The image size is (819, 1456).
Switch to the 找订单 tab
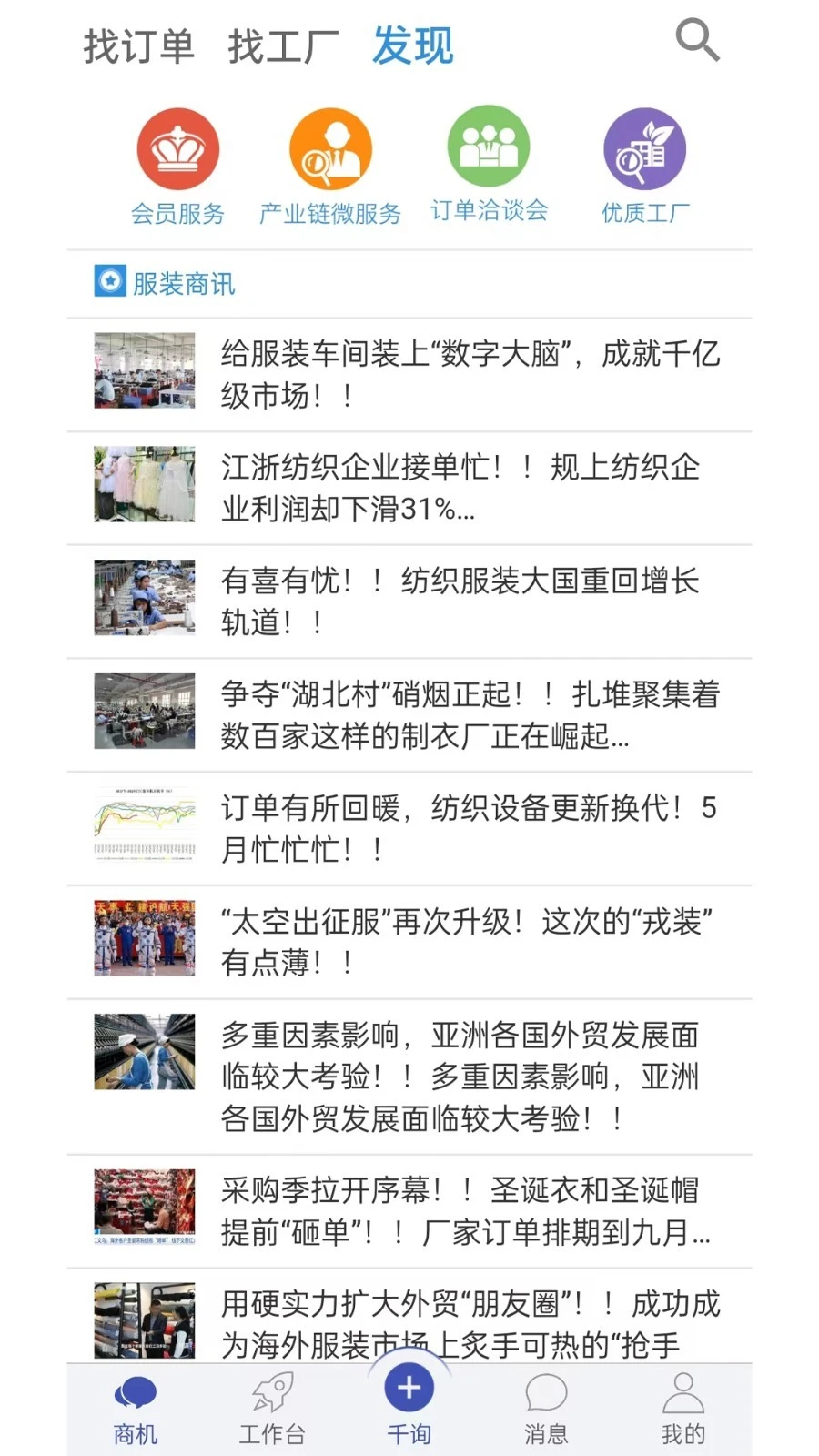pos(139,44)
